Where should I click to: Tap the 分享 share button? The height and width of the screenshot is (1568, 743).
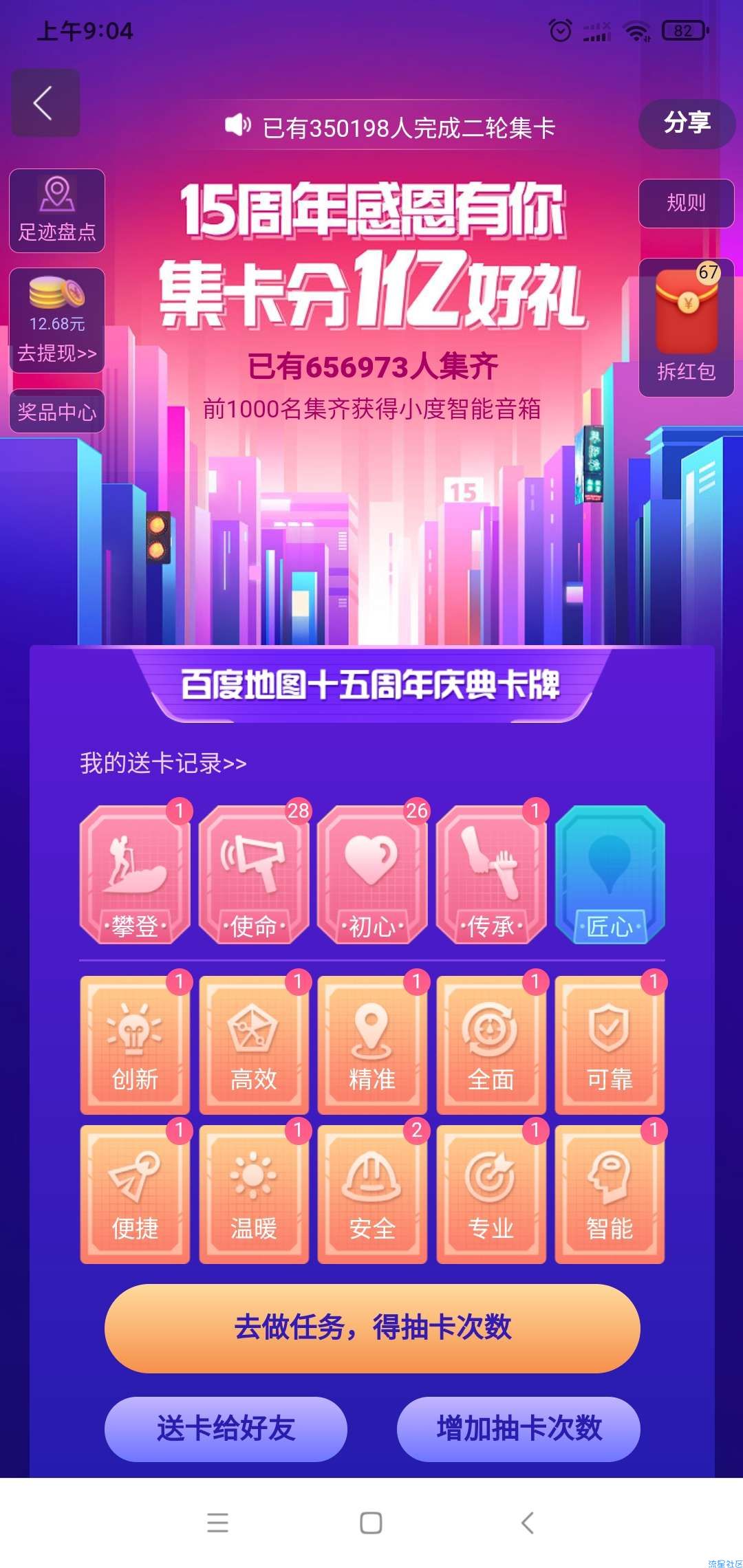687,123
